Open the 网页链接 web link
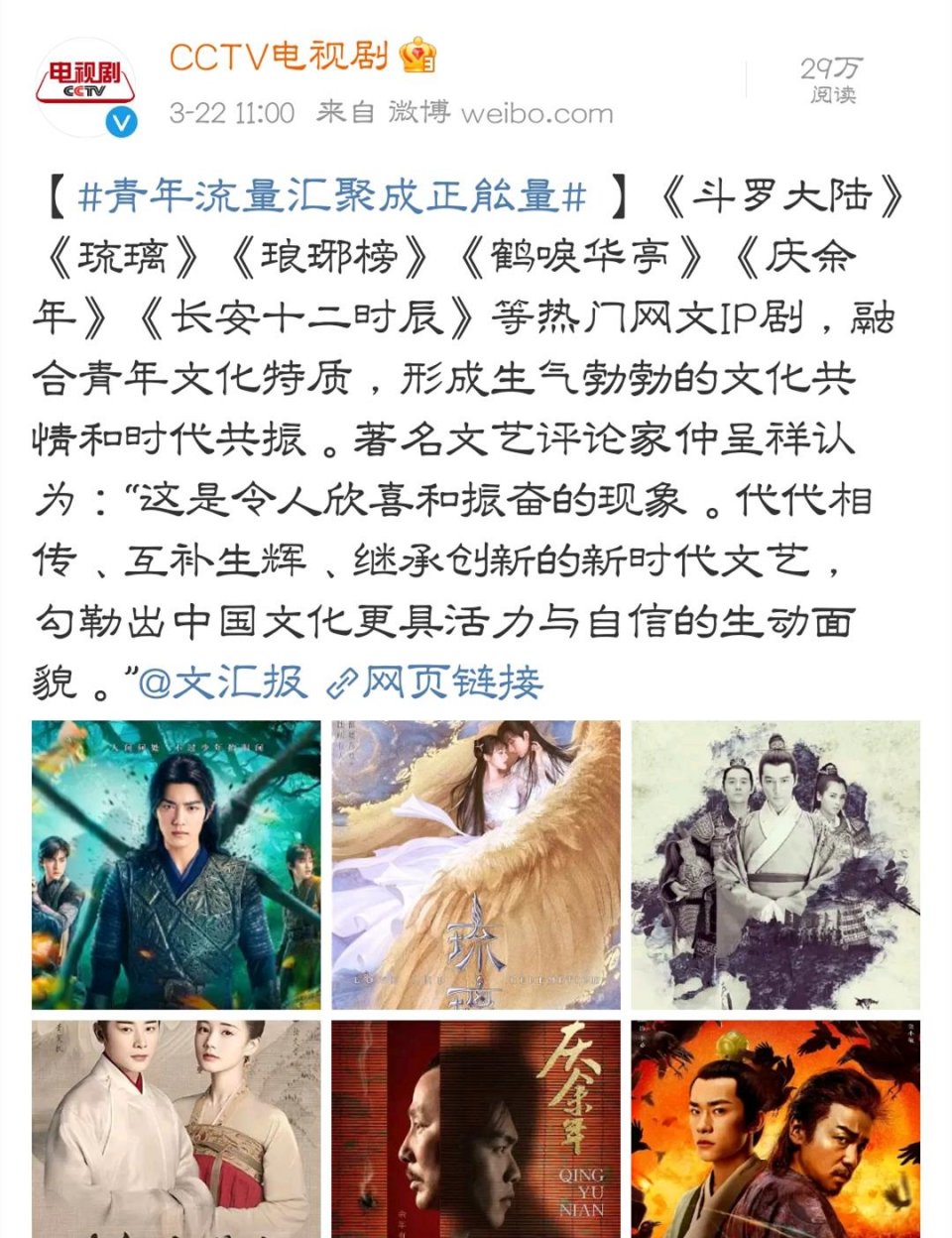Screen dimensions: 952x1238 pyautogui.click(x=436, y=683)
